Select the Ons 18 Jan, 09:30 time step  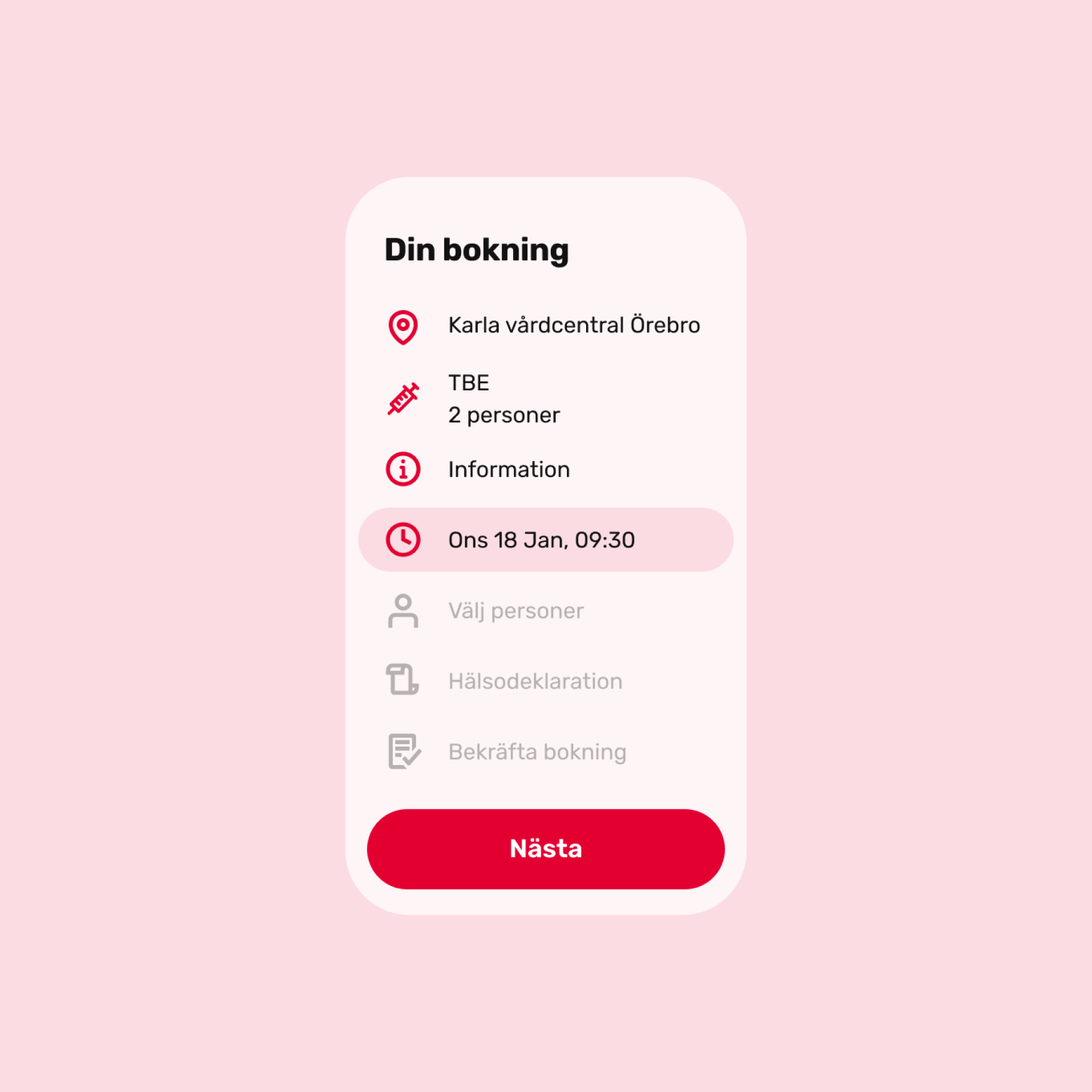point(545,540)
